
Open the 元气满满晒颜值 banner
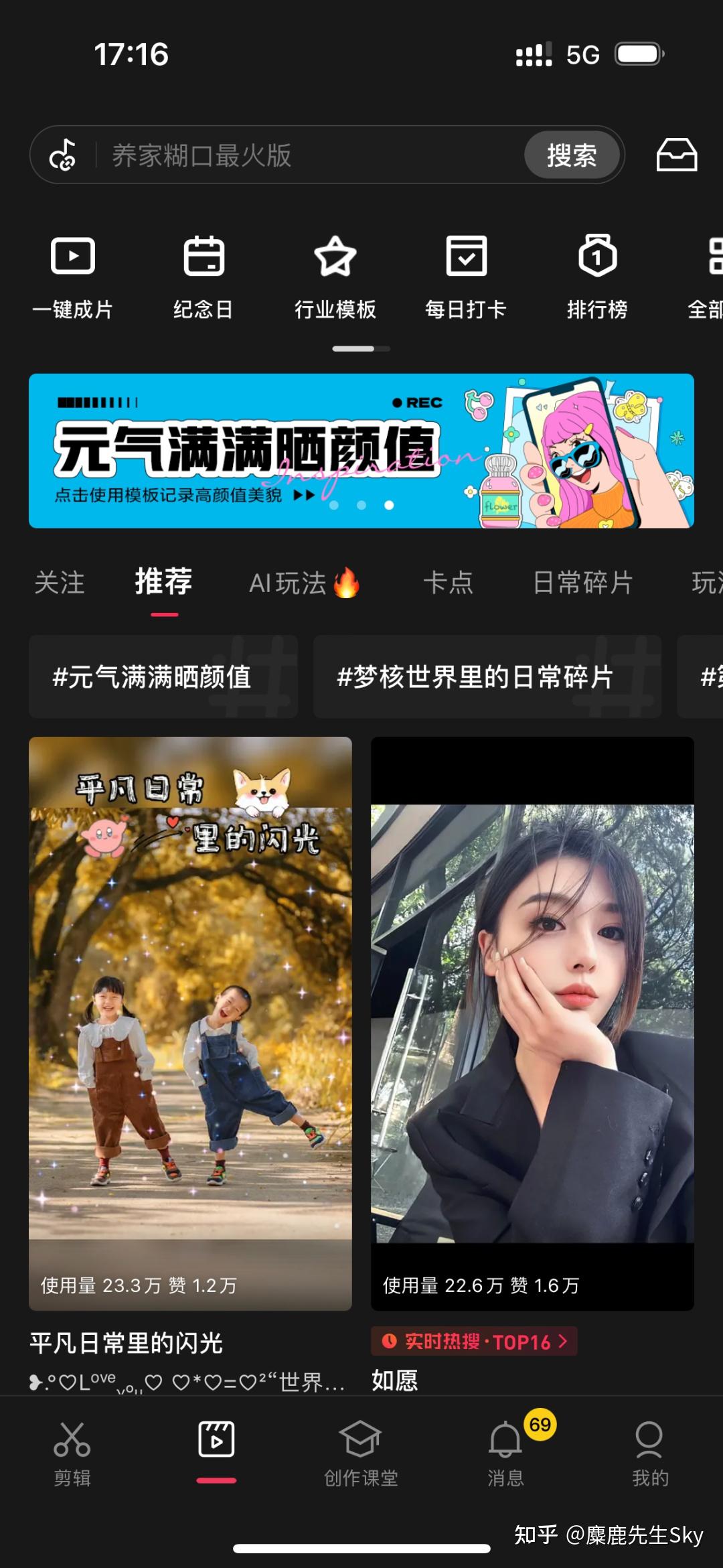(361, 451)
